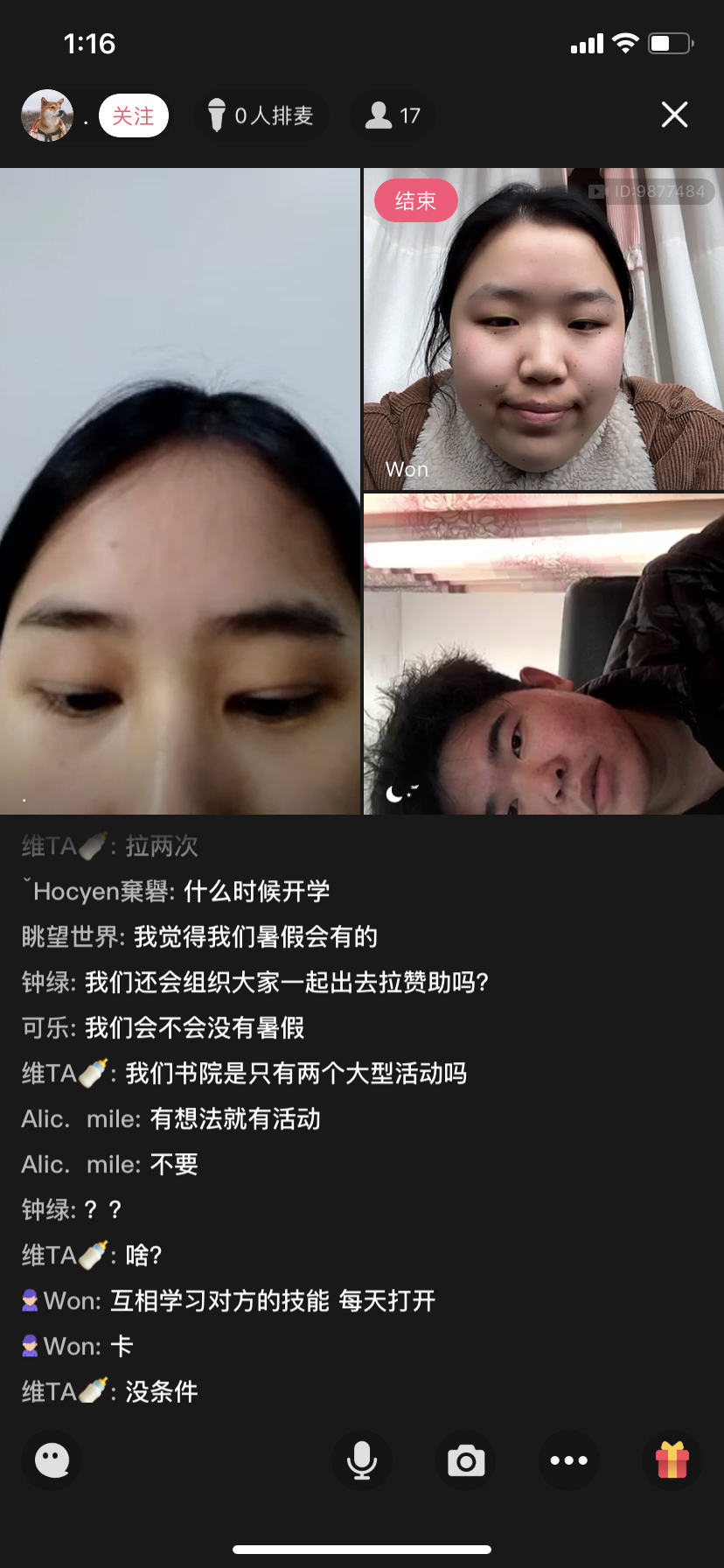Send a gift

[x=672, y=1460]
